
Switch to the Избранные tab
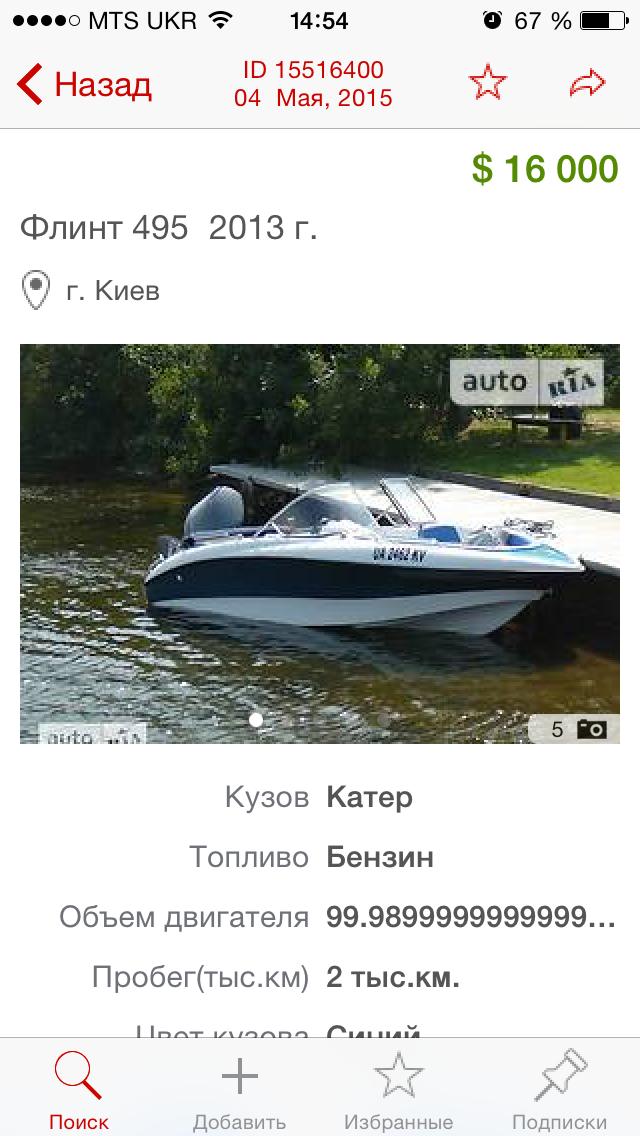coord(398,1089)
